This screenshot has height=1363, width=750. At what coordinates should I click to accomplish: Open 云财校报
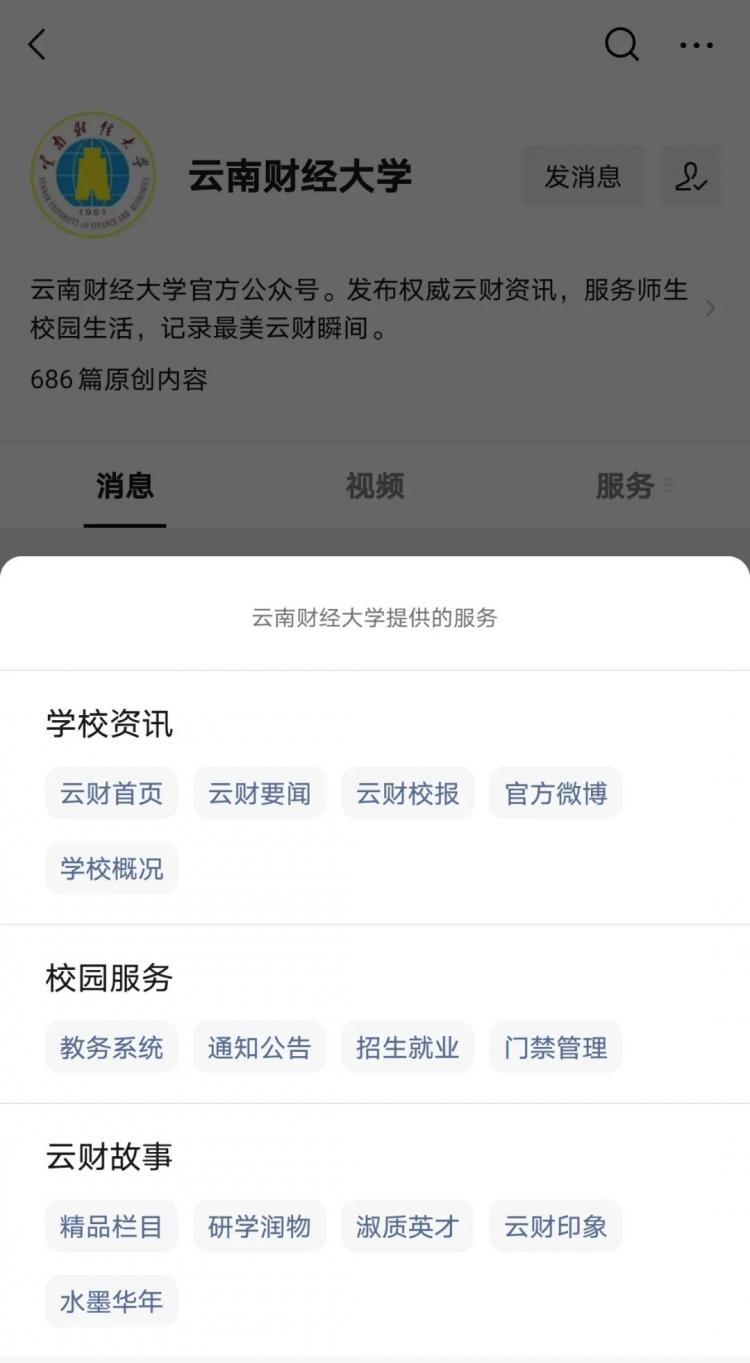pos(407,794)
